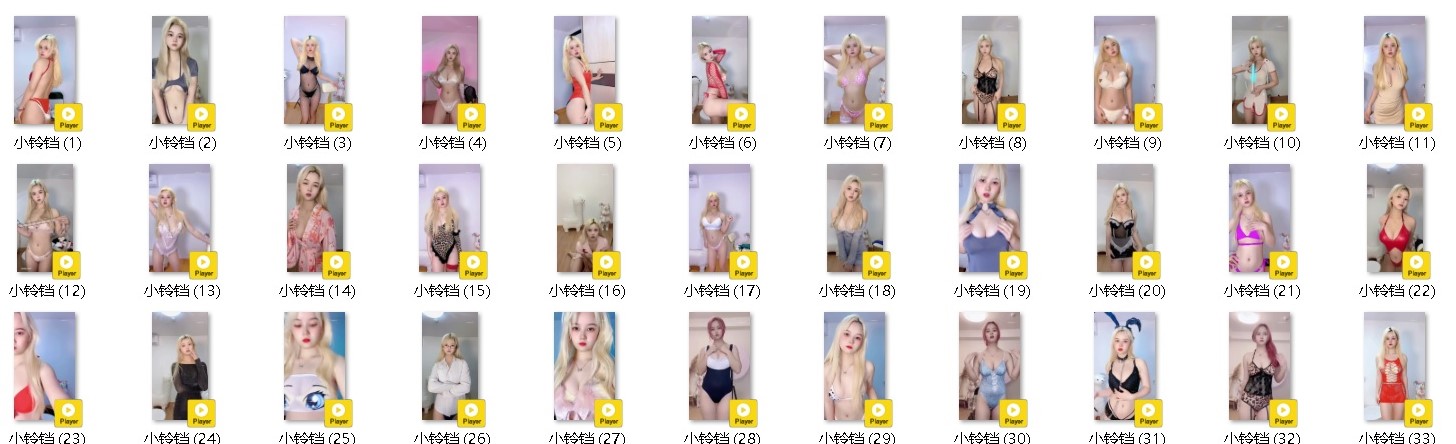Screen dimensions: 1456x444
Task: Choose the 小铃铛 (7) video file
Action: pos(855,72)
